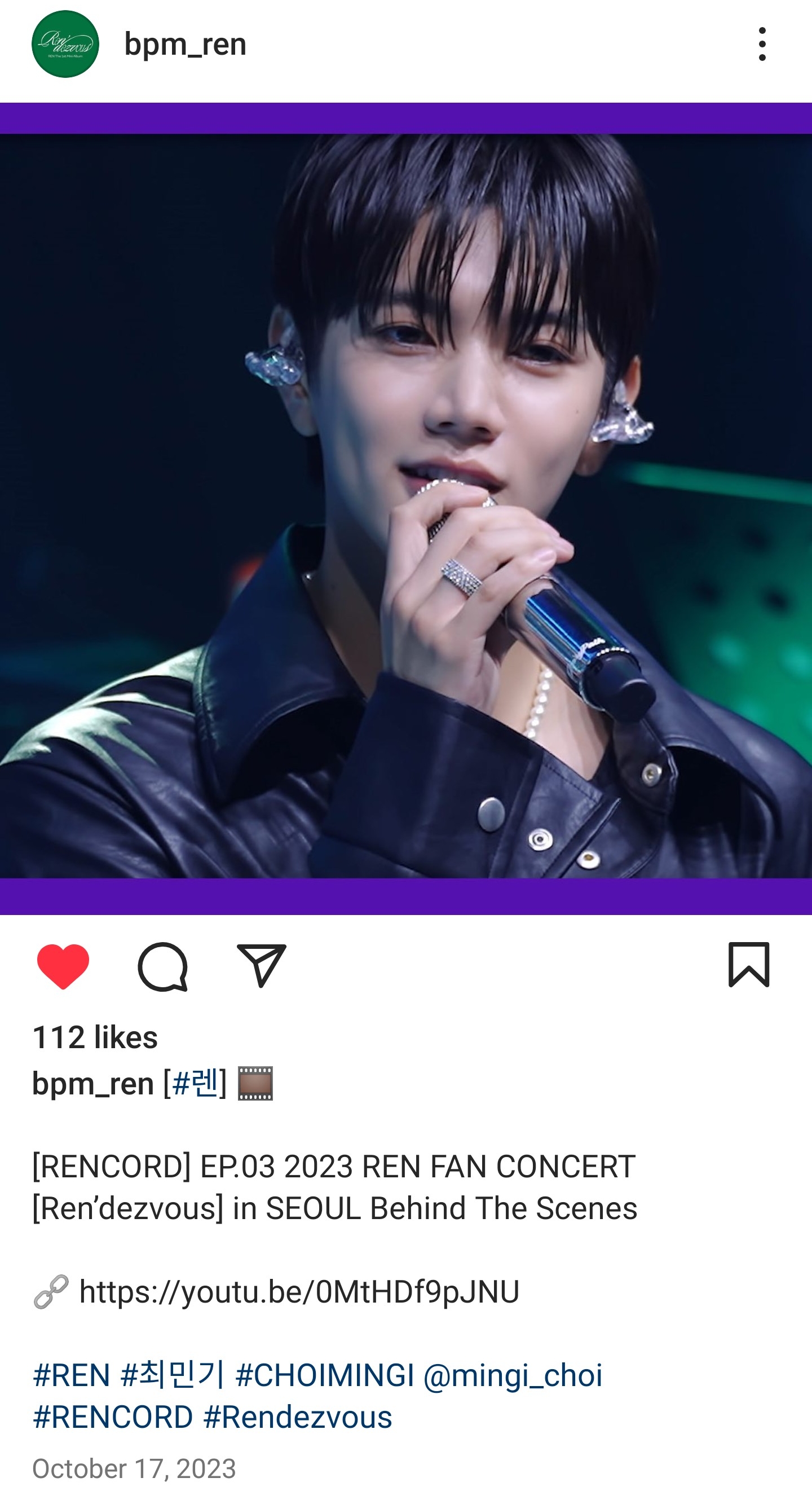Open the #REN hashtag

[72, 1375]
